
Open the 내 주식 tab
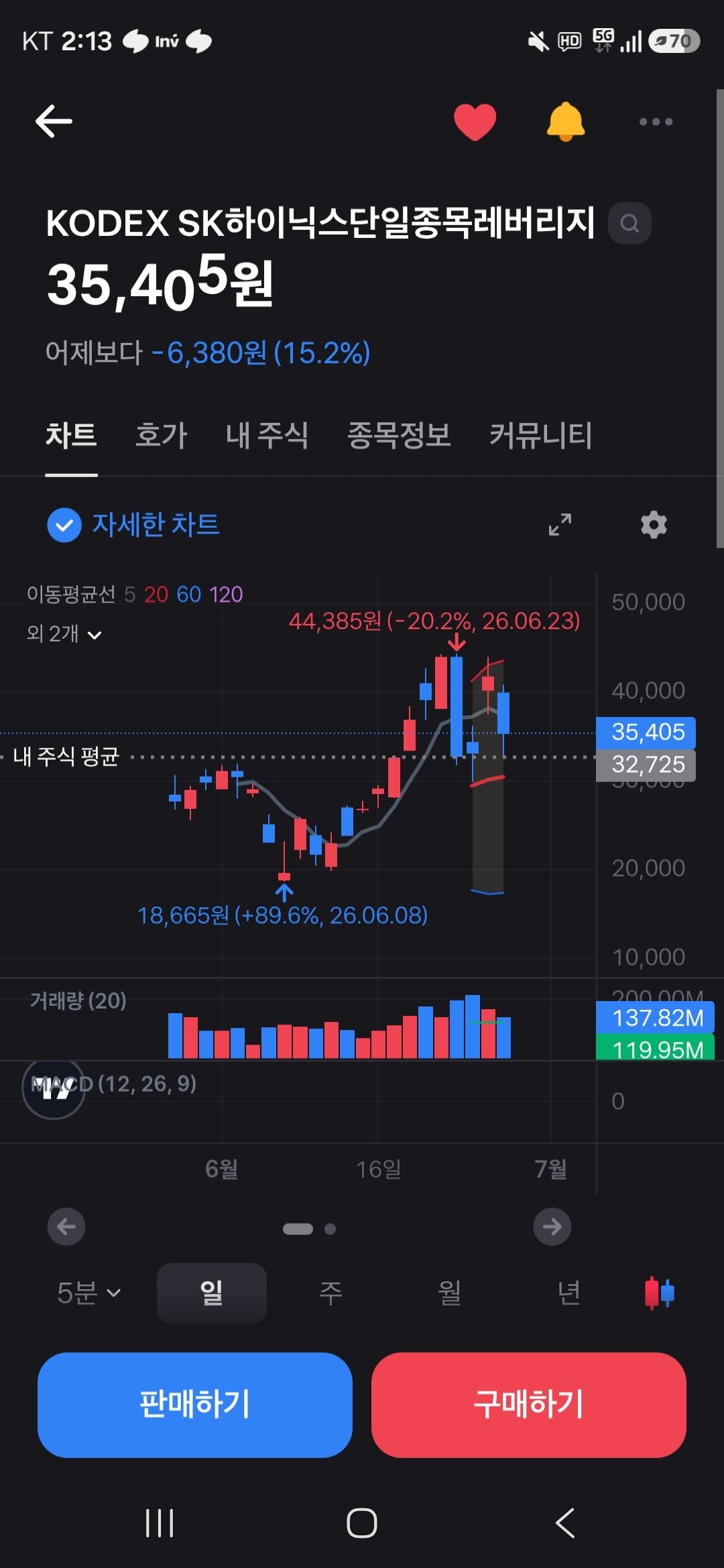[x=267, y=436]
